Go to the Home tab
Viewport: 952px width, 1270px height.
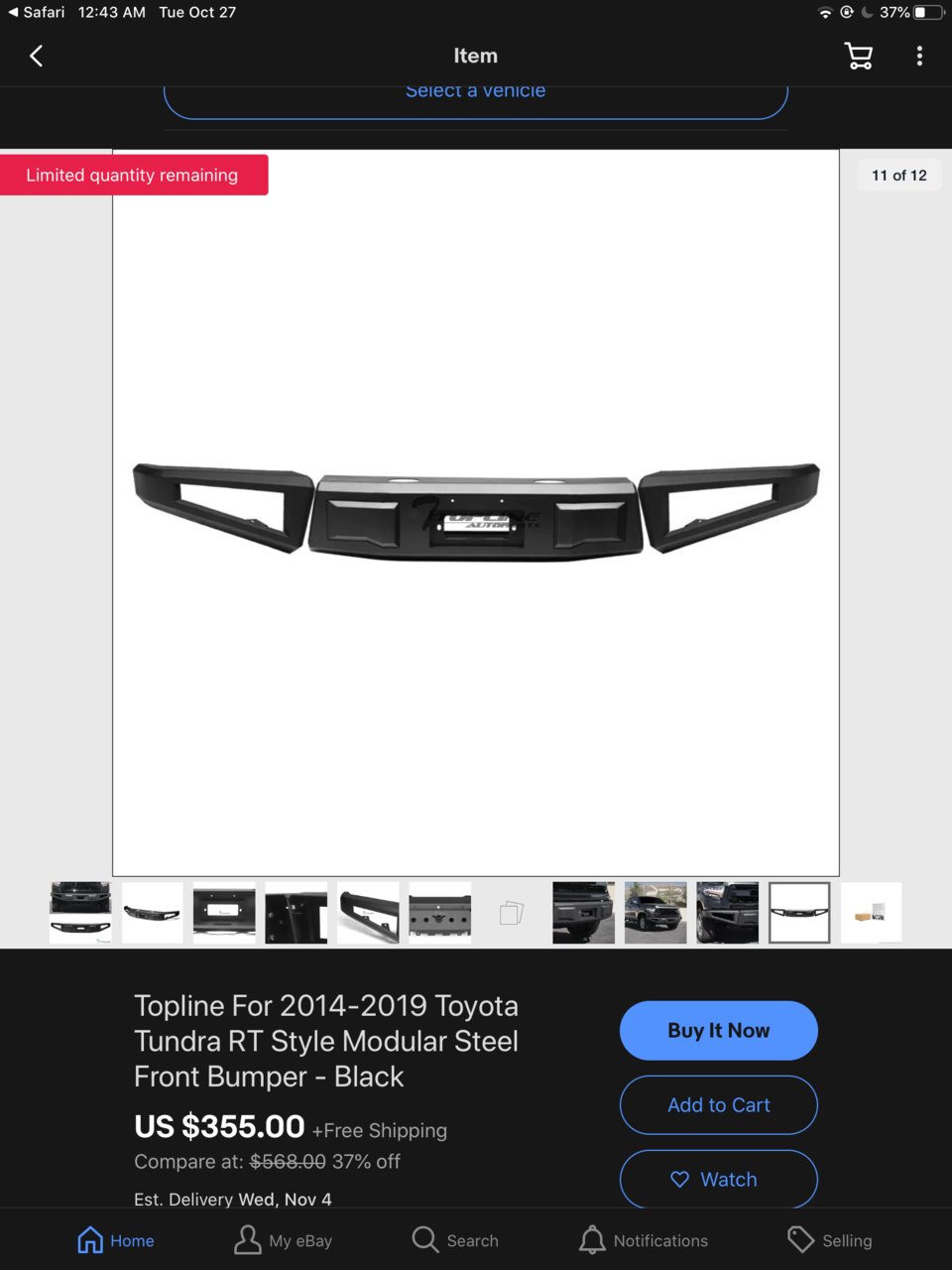[x=116, y=1240]
